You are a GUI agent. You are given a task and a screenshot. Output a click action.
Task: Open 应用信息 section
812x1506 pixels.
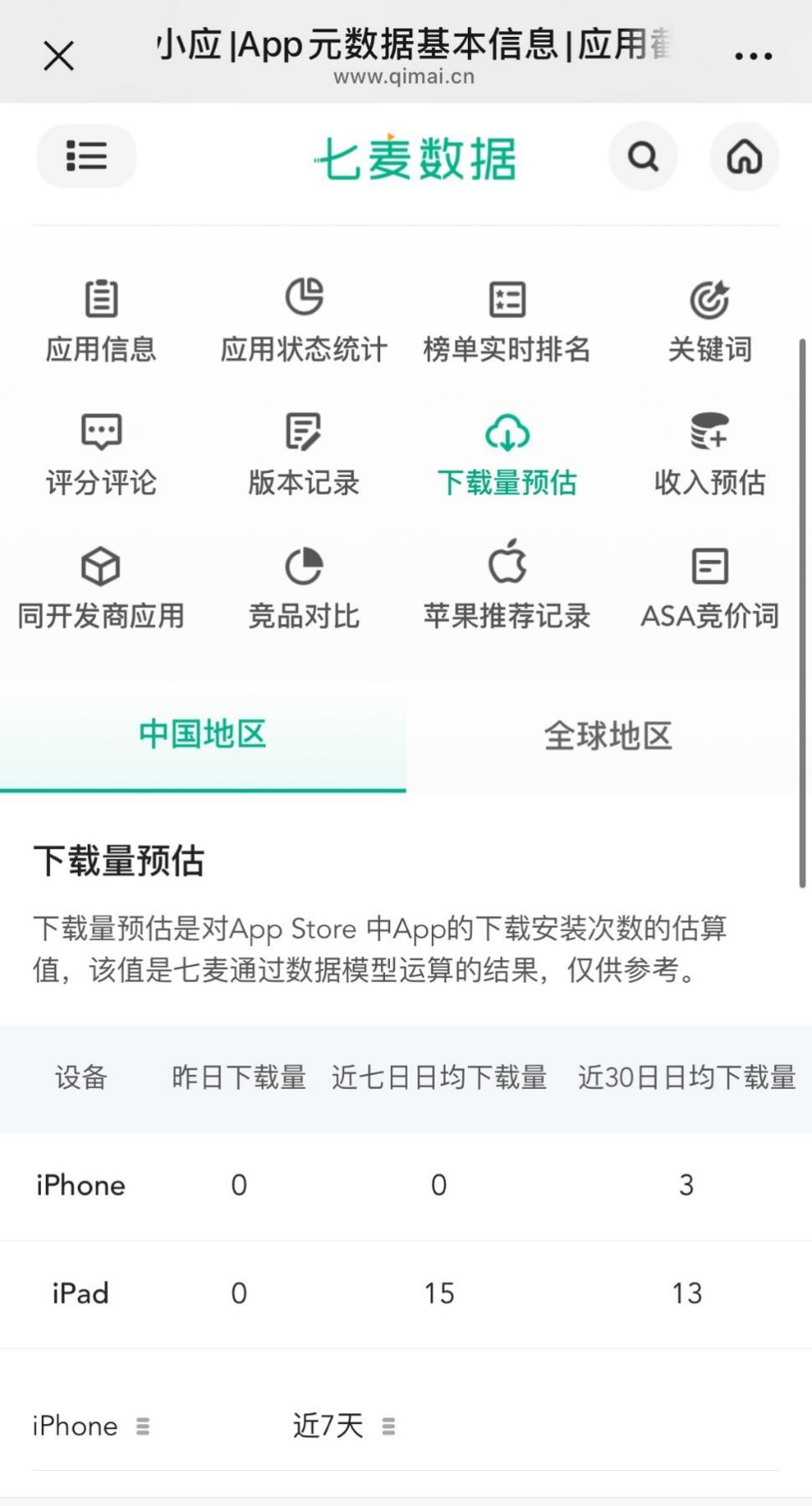point(101,321)
